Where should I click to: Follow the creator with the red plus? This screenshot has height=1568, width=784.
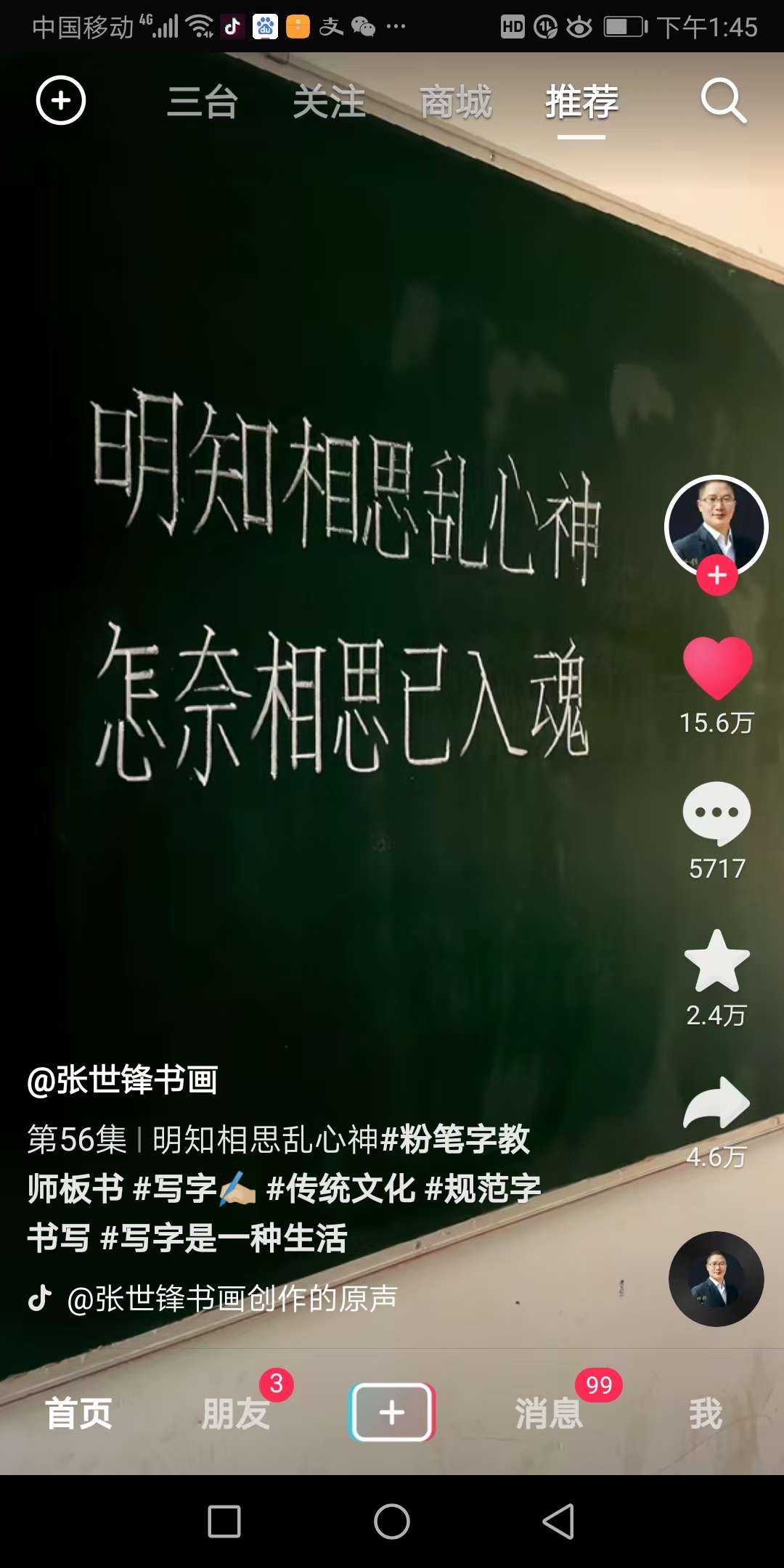click(717, 576)
